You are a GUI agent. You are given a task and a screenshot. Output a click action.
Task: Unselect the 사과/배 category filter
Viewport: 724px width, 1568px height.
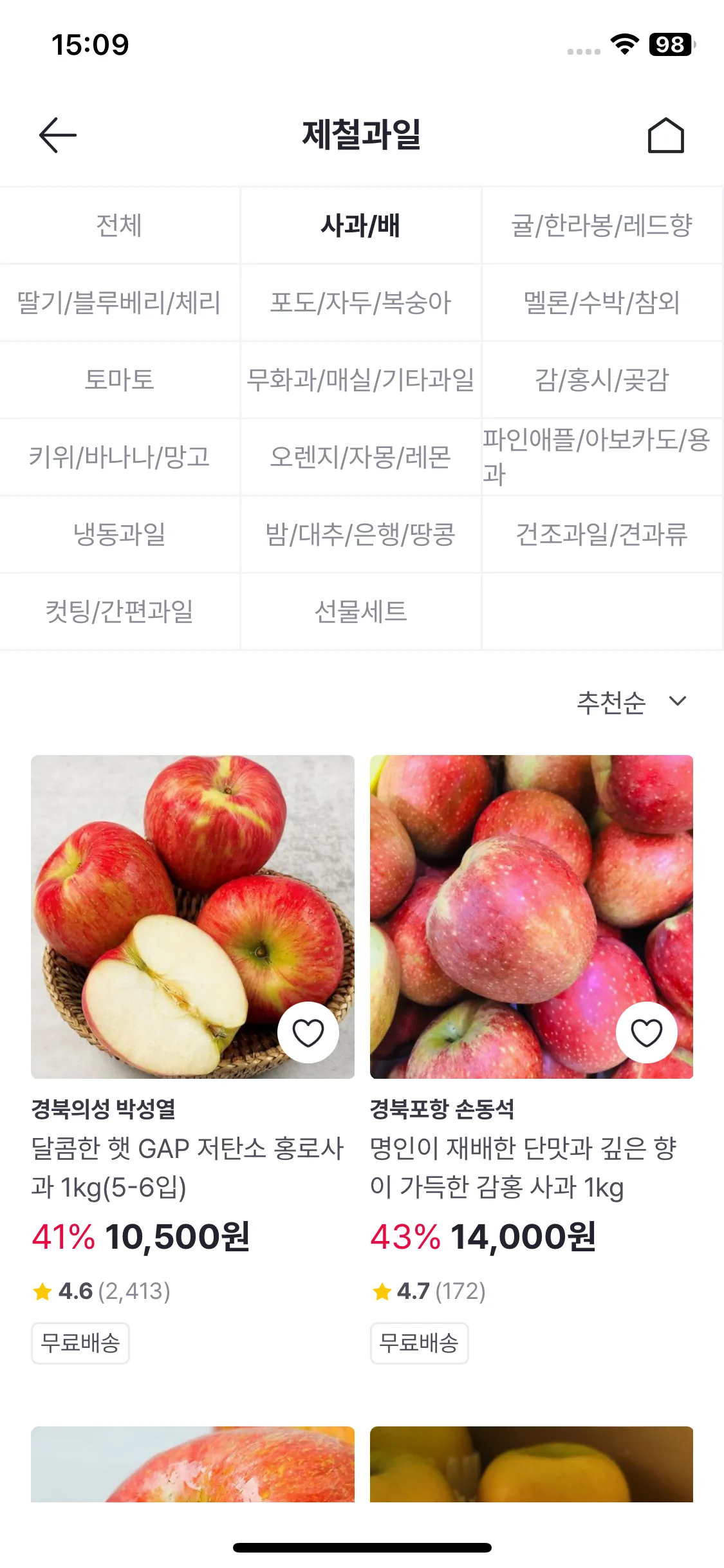[361, 225]
